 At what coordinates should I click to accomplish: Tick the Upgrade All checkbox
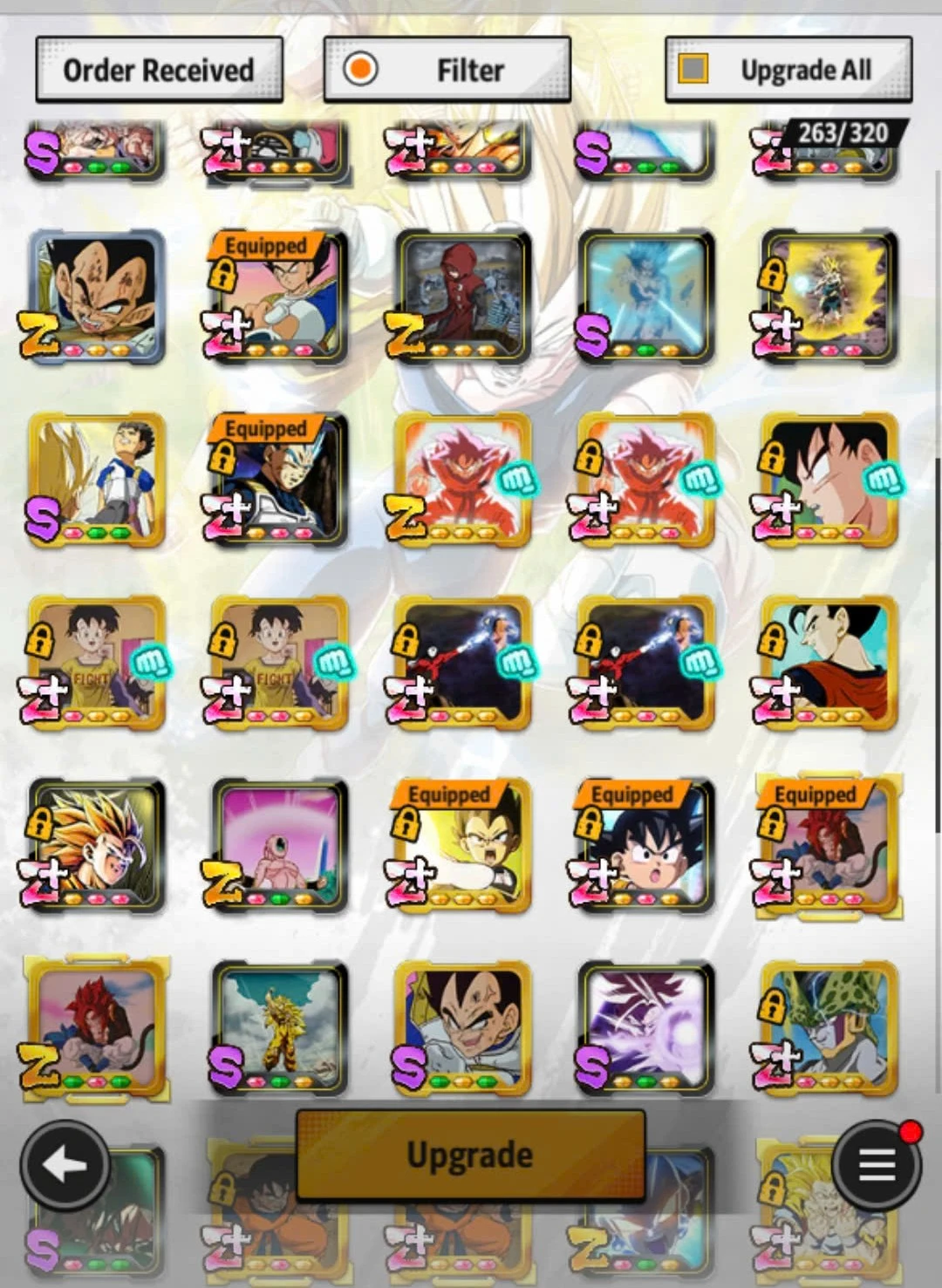click(693, 69)
